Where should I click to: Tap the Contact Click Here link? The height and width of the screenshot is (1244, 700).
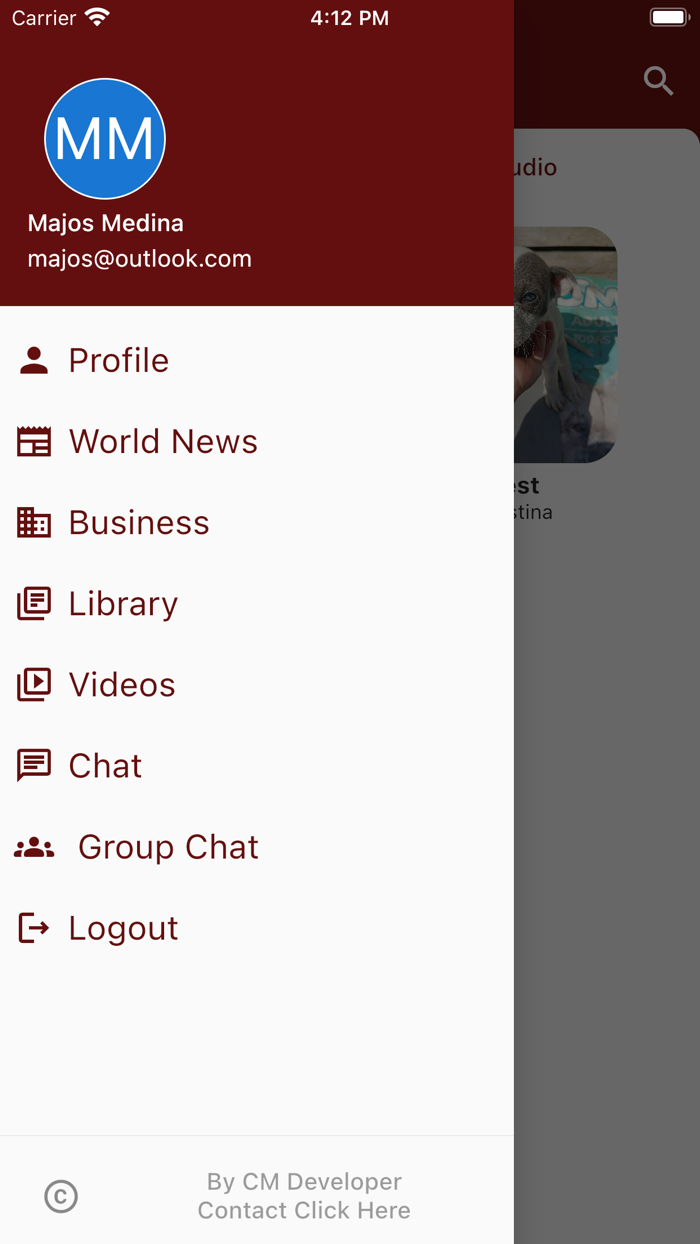(304, 1210)
